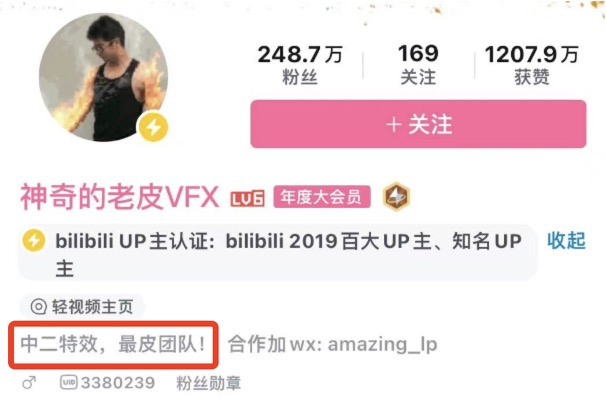Collapse the certification with 收起

[566, 240]
